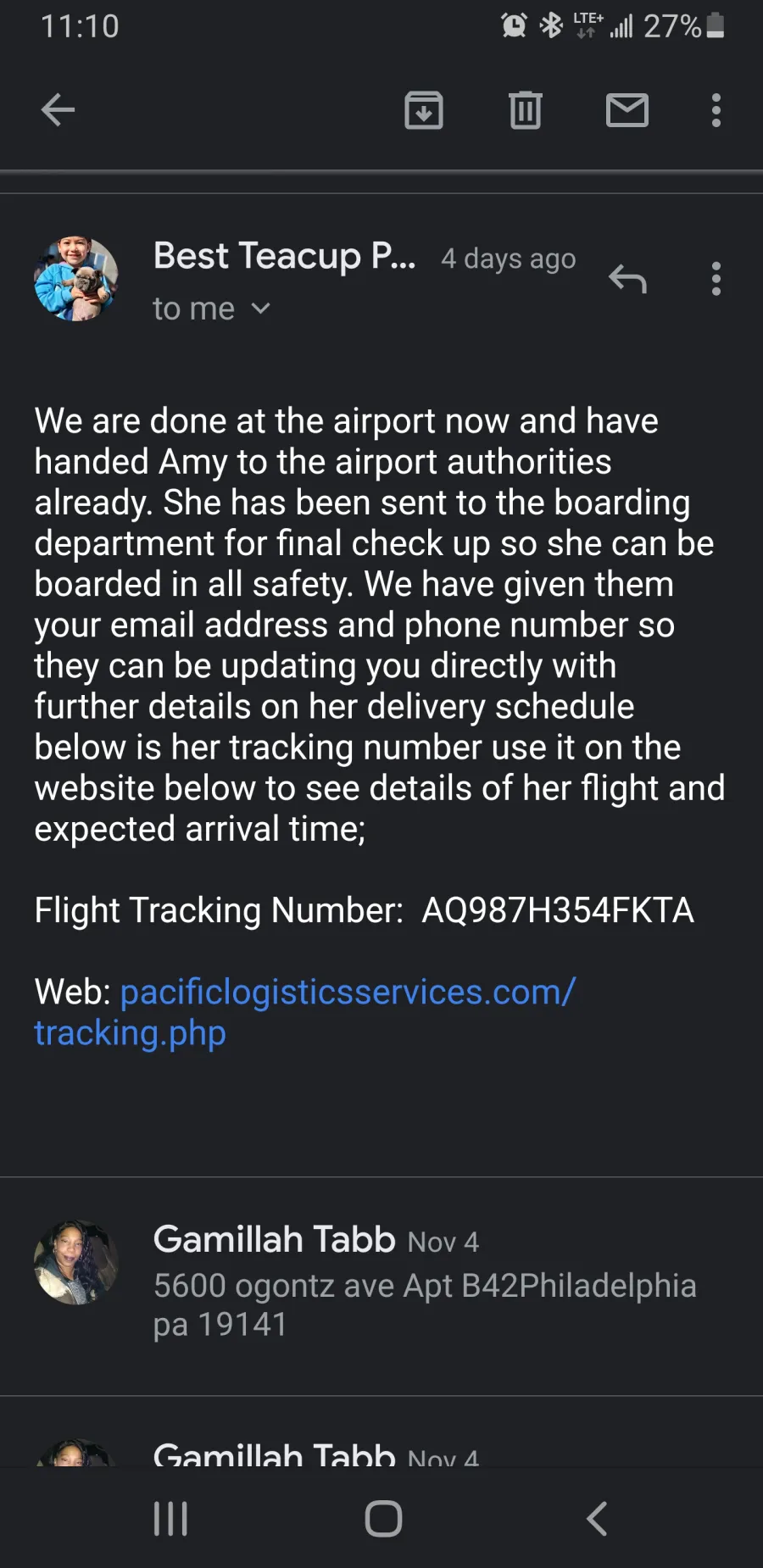
Task: Tap the system home button
Action: 383,1518
